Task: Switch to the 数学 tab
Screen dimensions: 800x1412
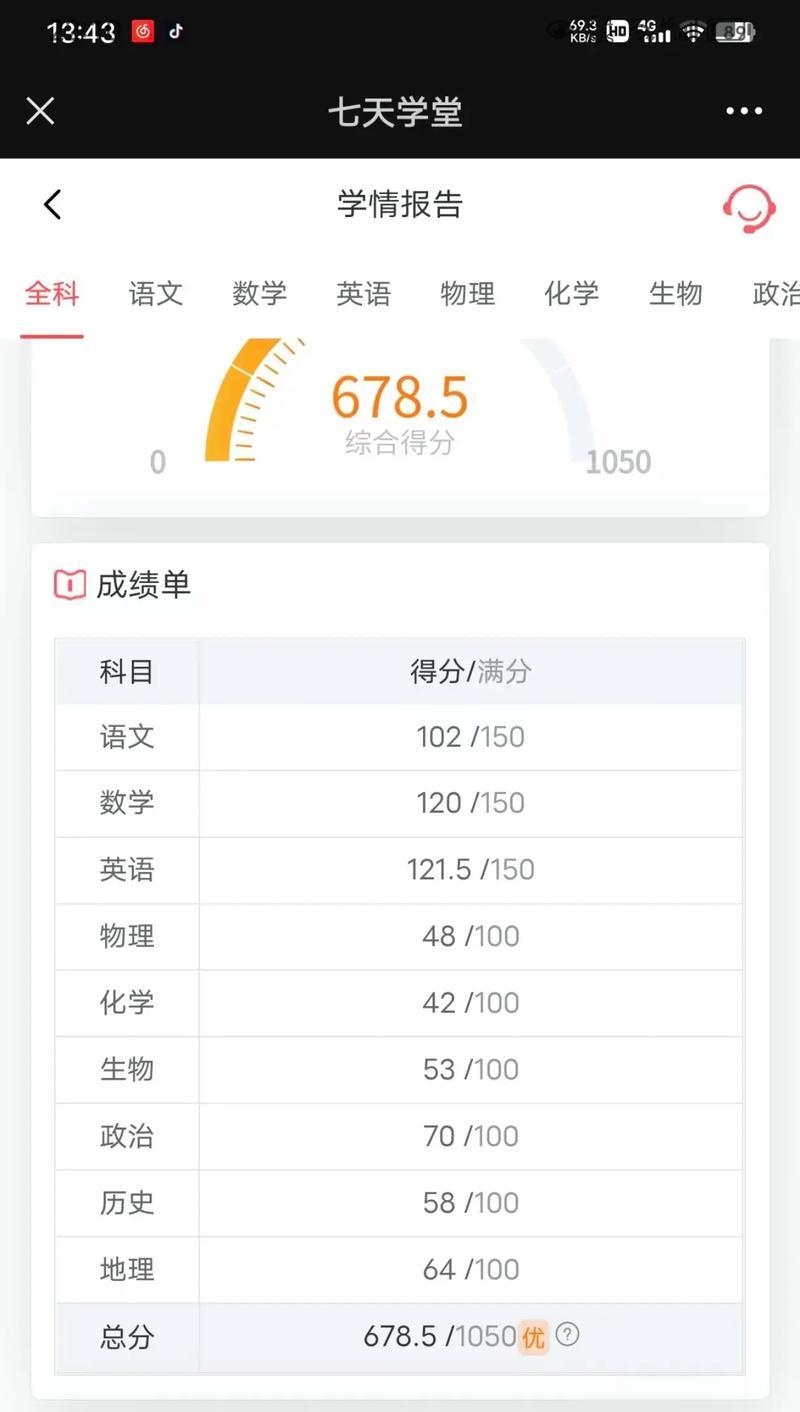Action: coord(260,293)
